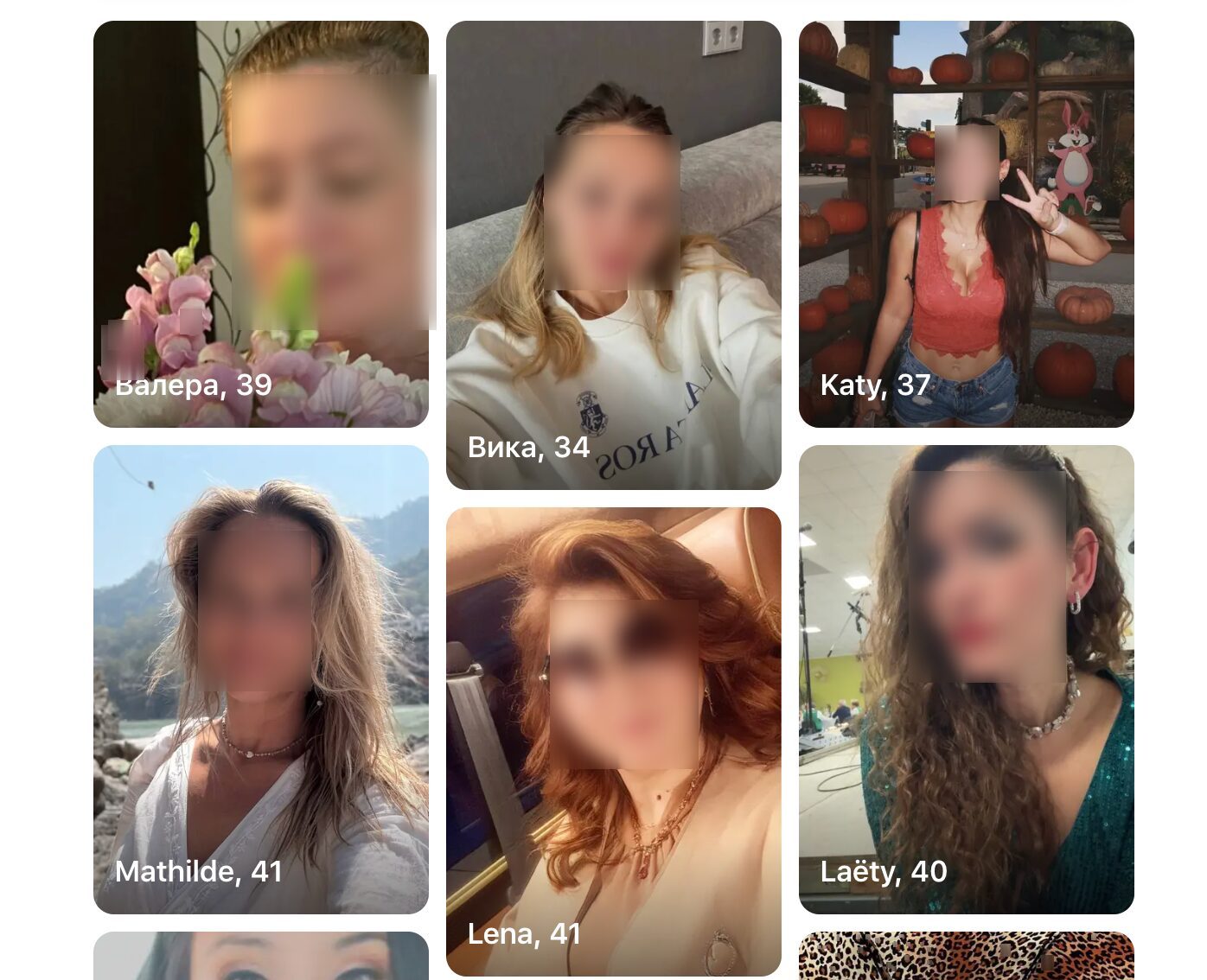
Task: View Katy, 37 profile
Action: pos(966,225)
